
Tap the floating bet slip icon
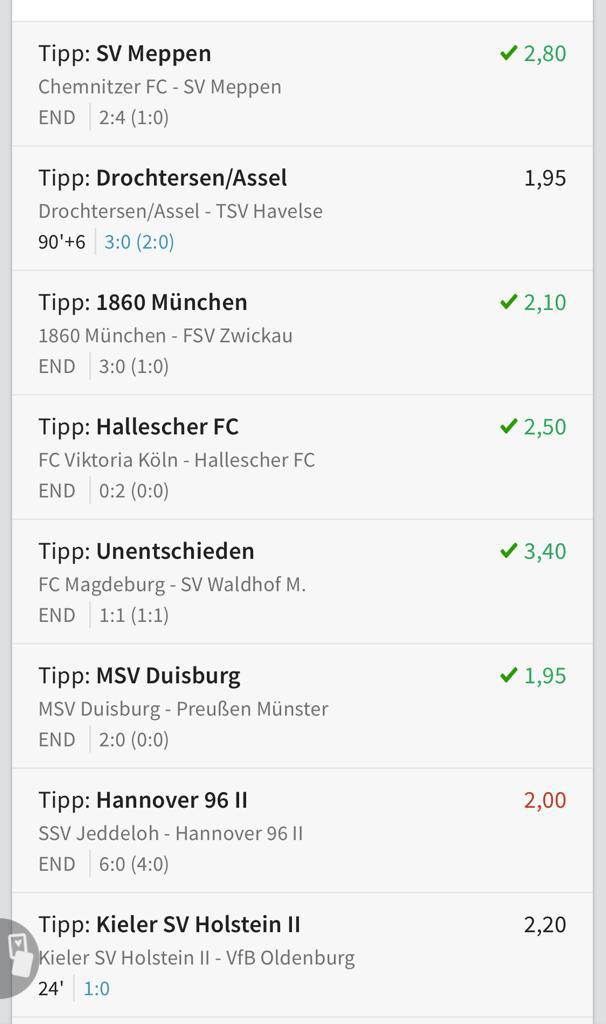tap(17, 957)
